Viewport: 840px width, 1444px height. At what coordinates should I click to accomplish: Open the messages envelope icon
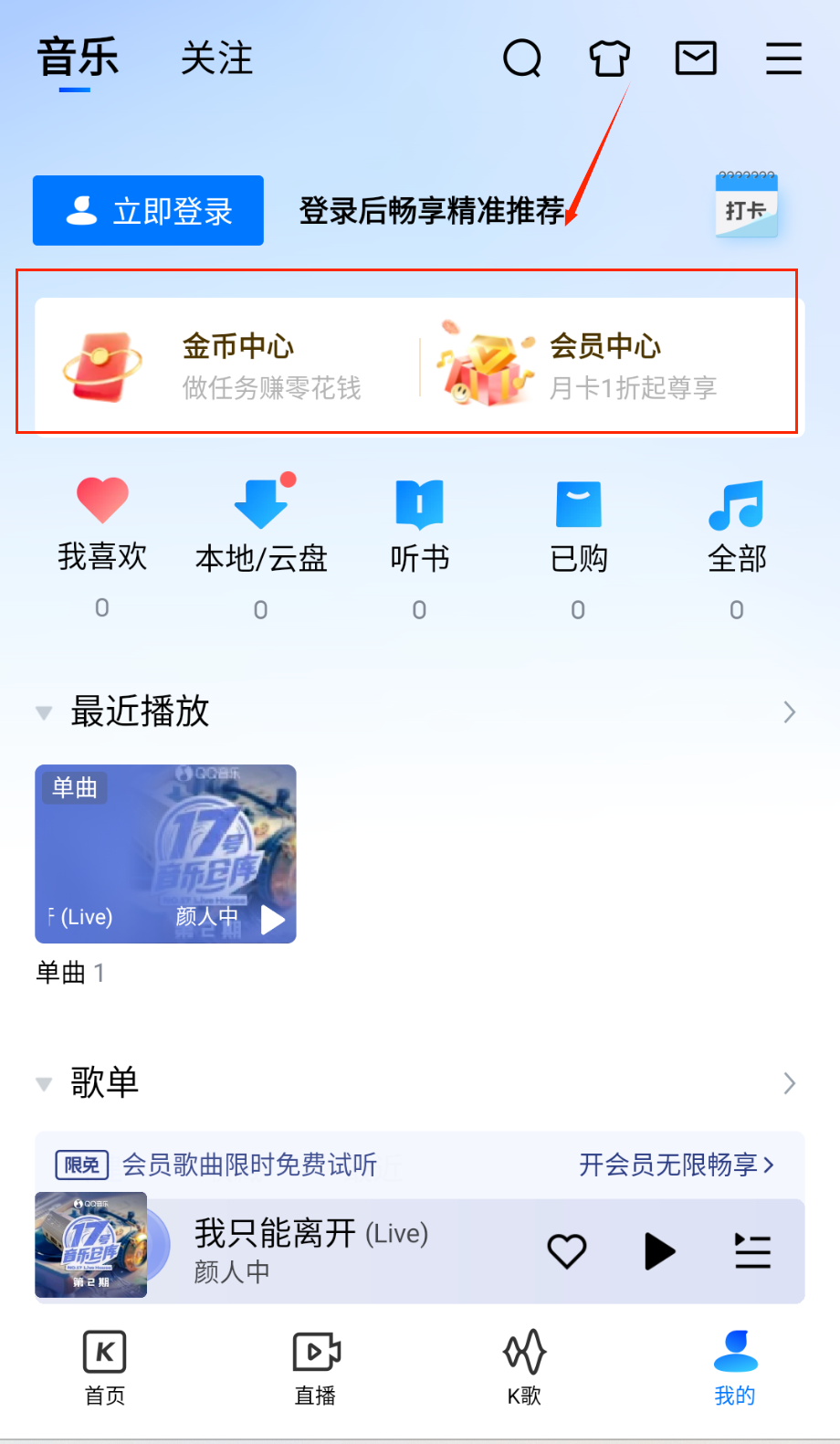click(696, 58)
